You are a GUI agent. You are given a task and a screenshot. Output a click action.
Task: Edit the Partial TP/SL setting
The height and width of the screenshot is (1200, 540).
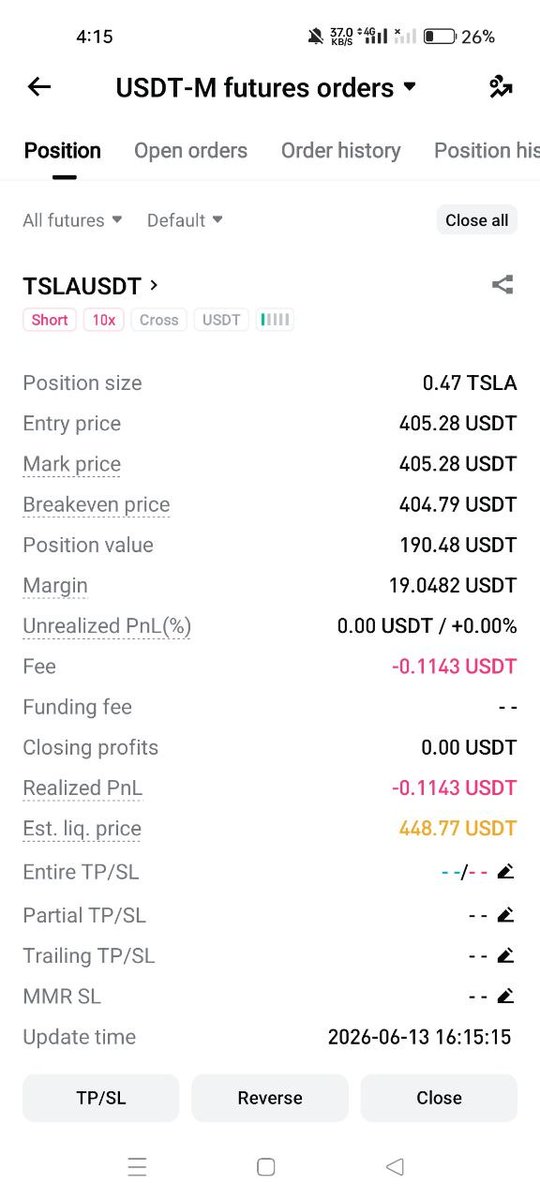(x=505, y=915)
